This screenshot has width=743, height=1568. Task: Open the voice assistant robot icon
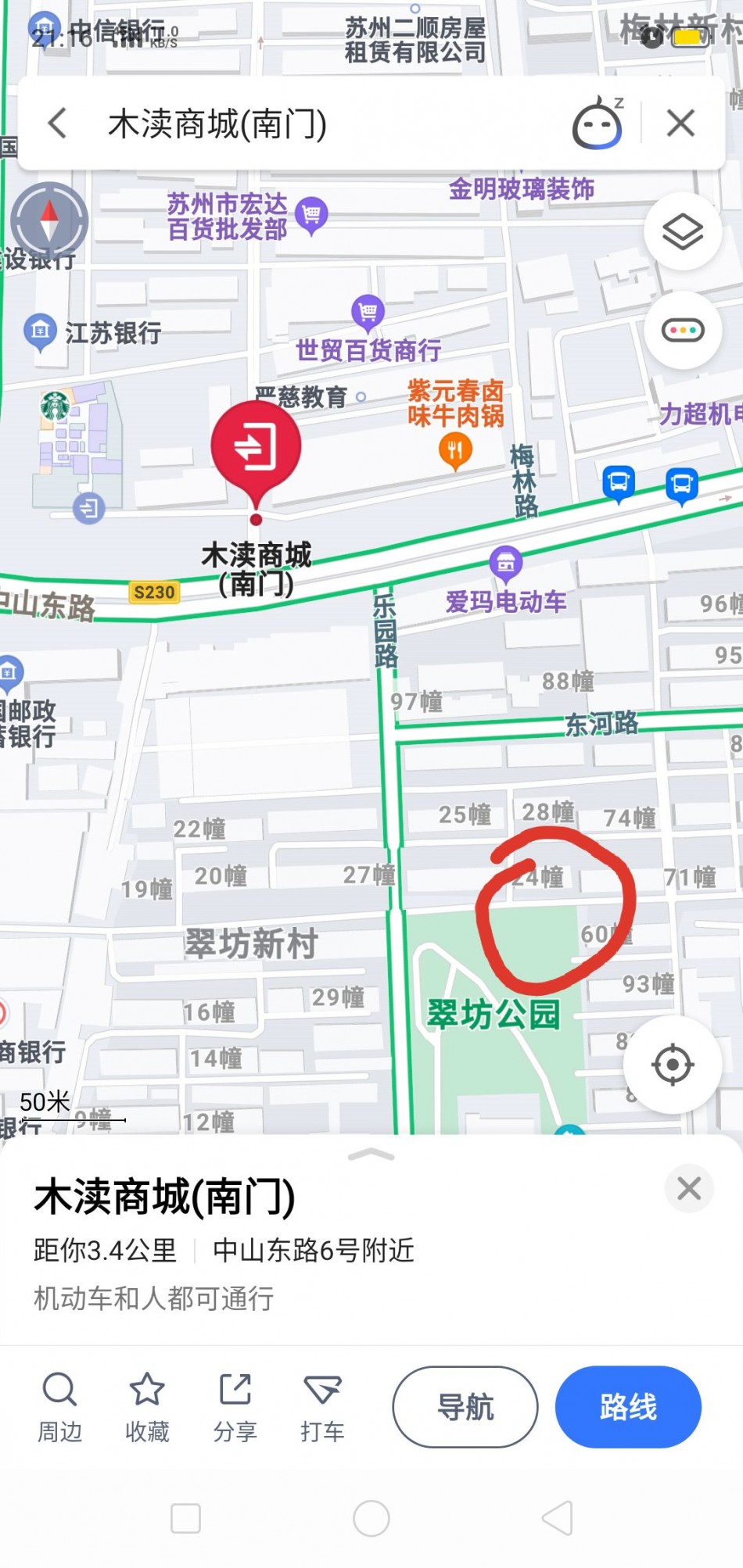click(x=598, y=124)
